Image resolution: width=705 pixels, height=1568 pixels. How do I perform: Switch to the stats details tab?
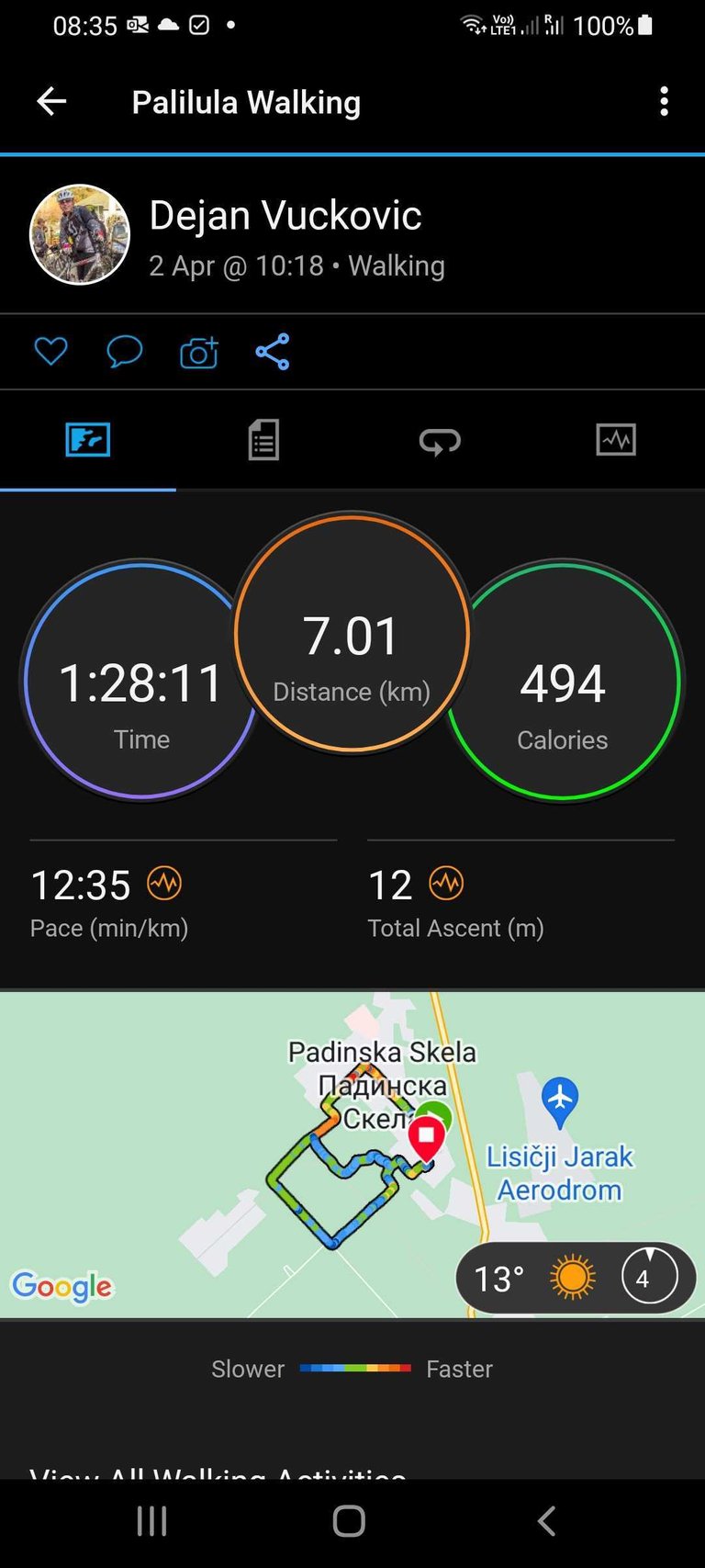point(263,440)
